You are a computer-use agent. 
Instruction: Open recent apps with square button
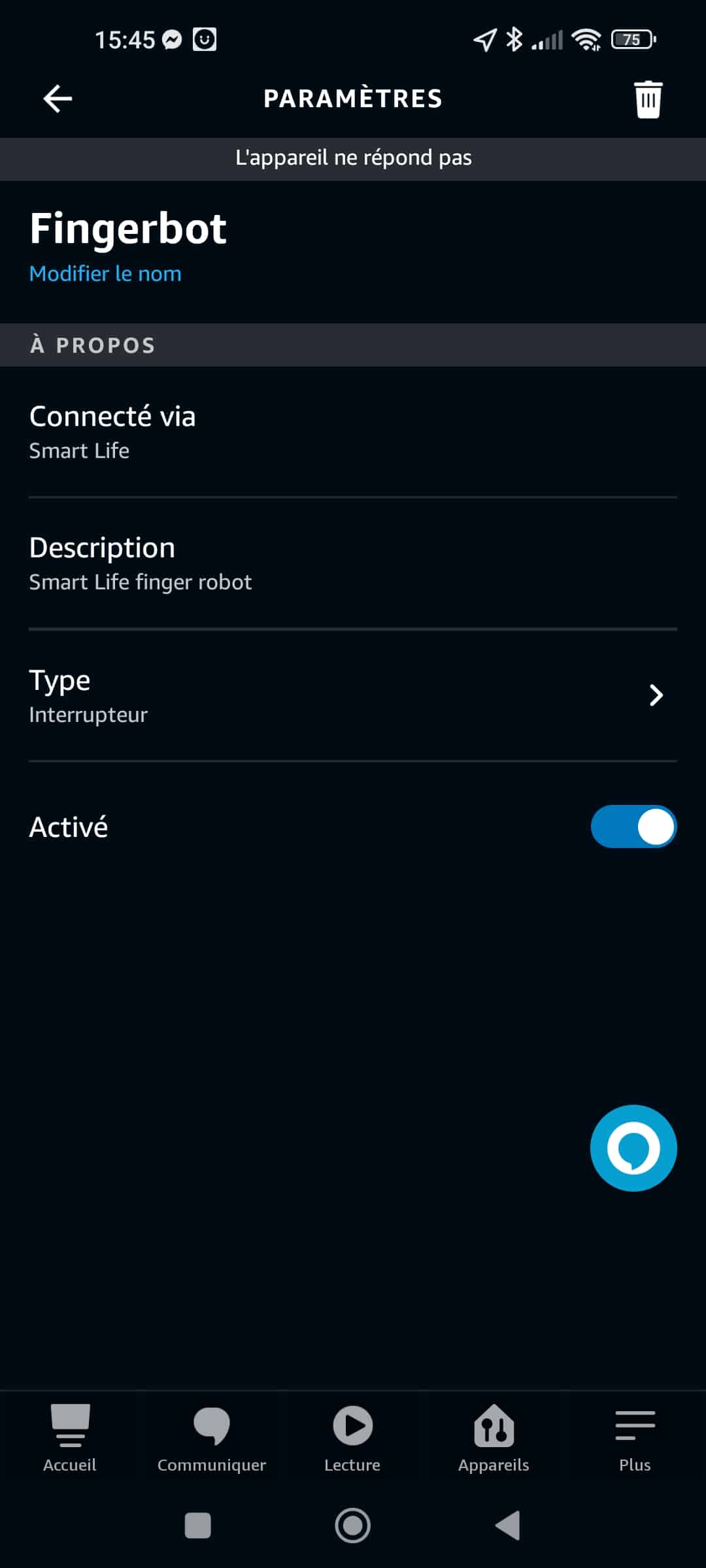click(198, 1526)
